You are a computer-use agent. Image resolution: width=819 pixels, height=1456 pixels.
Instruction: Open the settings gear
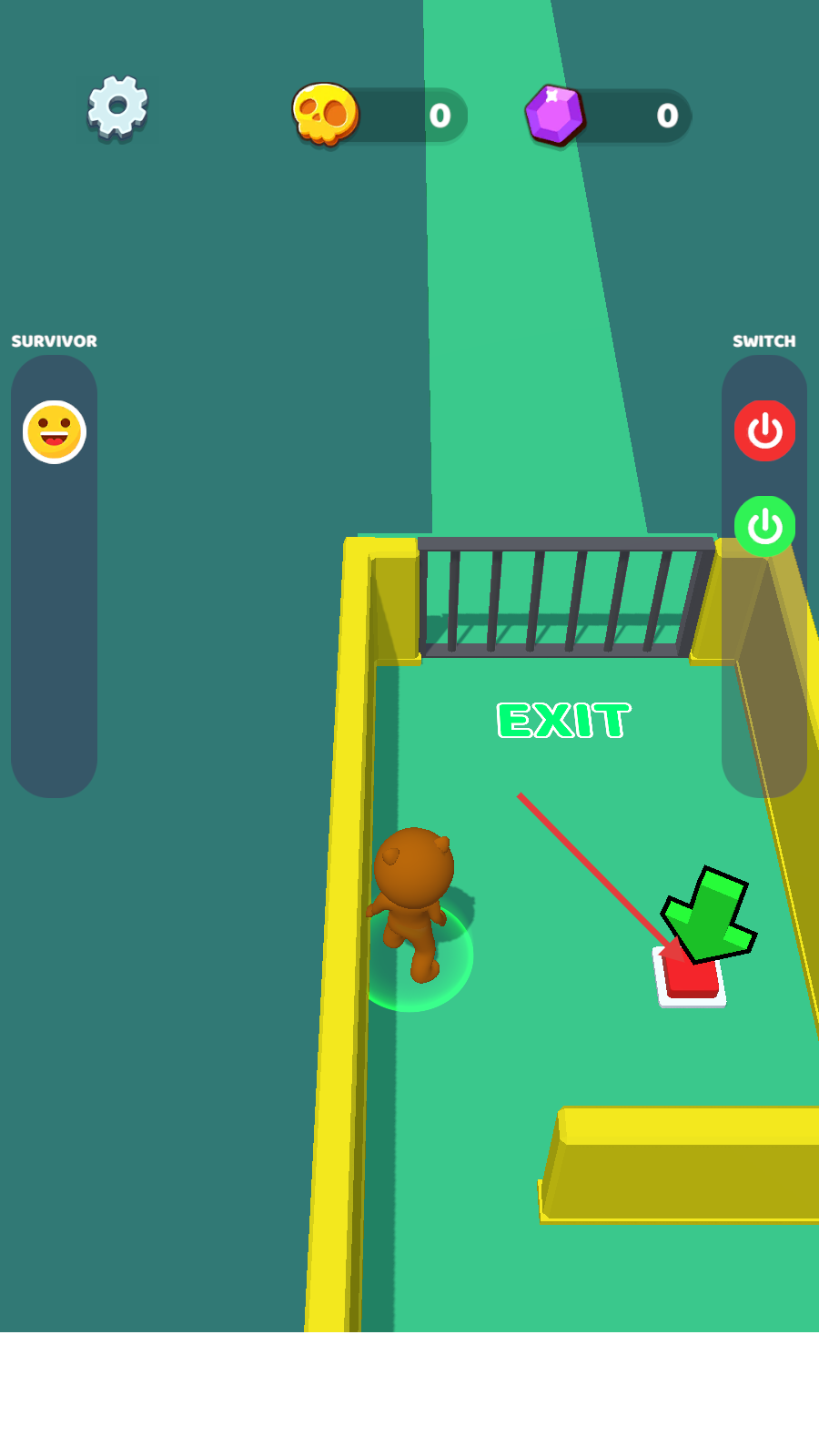(x=117, y=106)
